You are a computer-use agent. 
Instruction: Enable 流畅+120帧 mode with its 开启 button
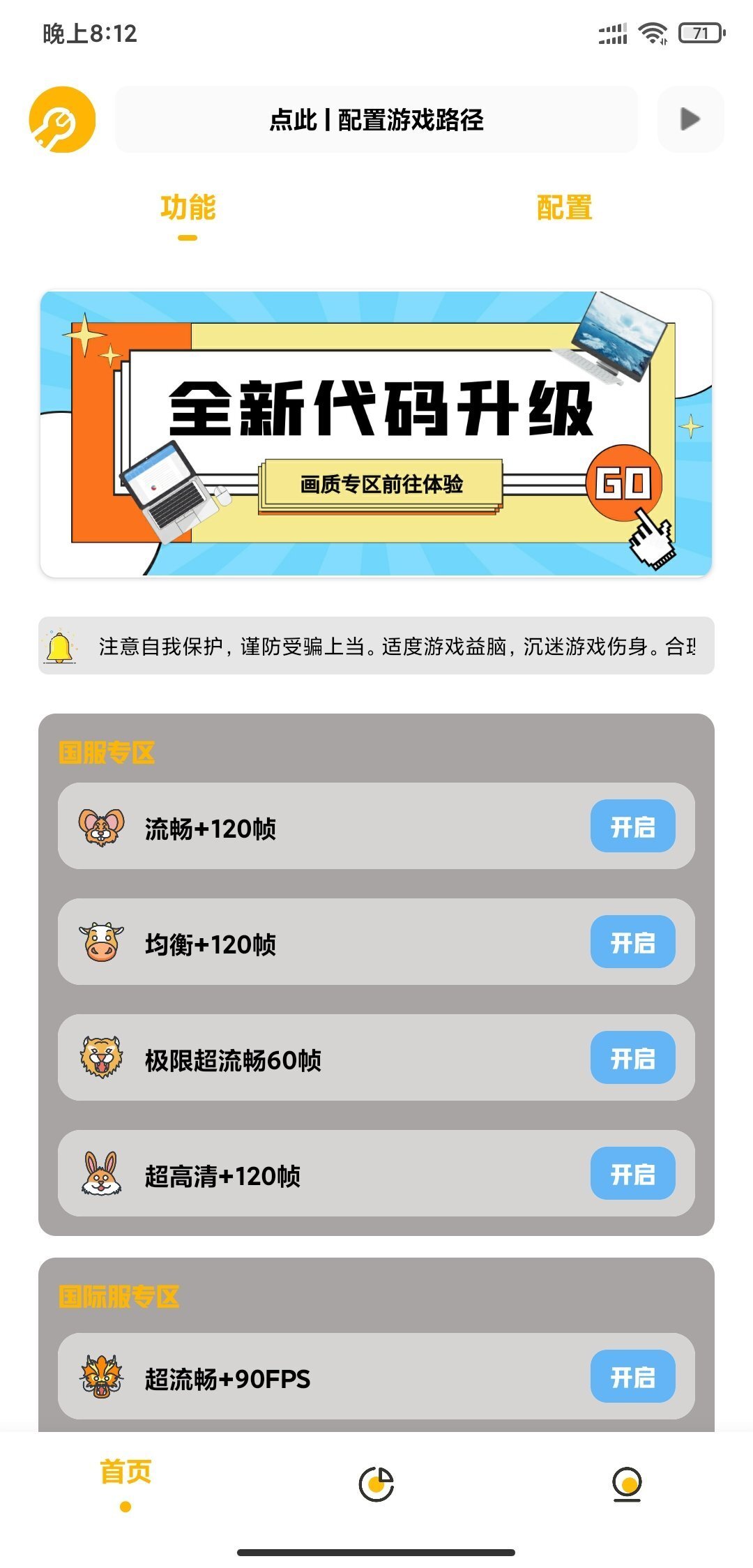(x=634, y=827)
